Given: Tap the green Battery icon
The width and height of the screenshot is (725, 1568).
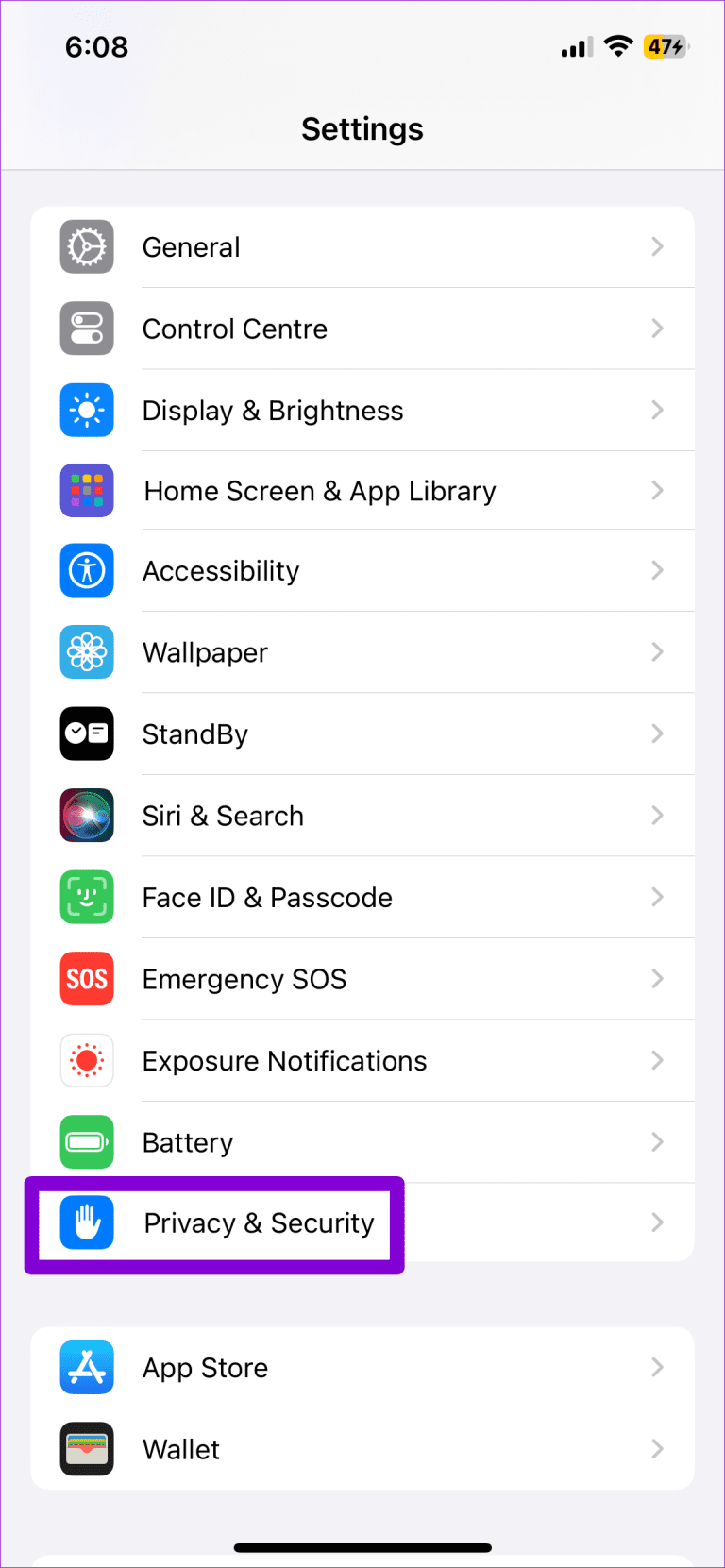Looking at the screenshot, I should [x=87, y=1141].
